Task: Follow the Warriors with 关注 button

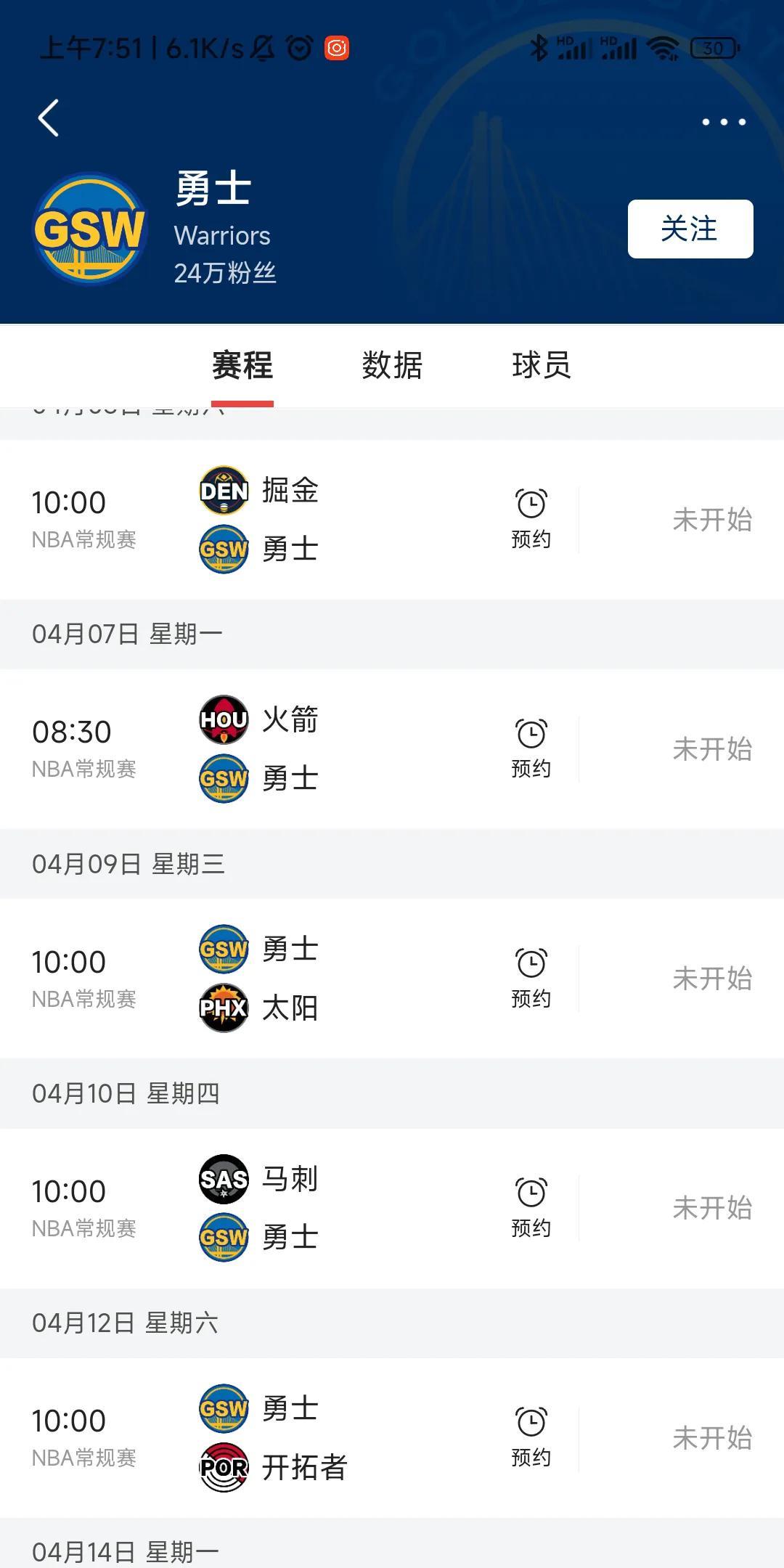Action: pos(690,229)
